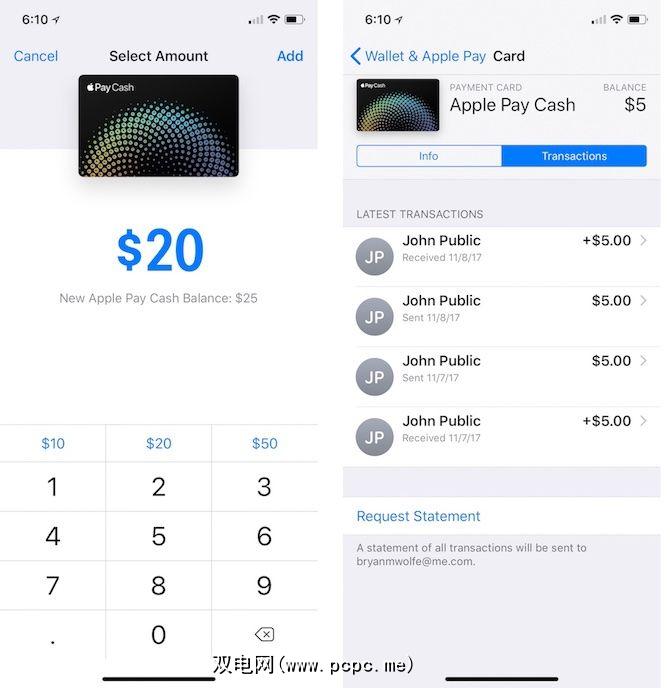Choose the $50 preset amount
Viewport: 670px width, 688px height.
point(265,443)
